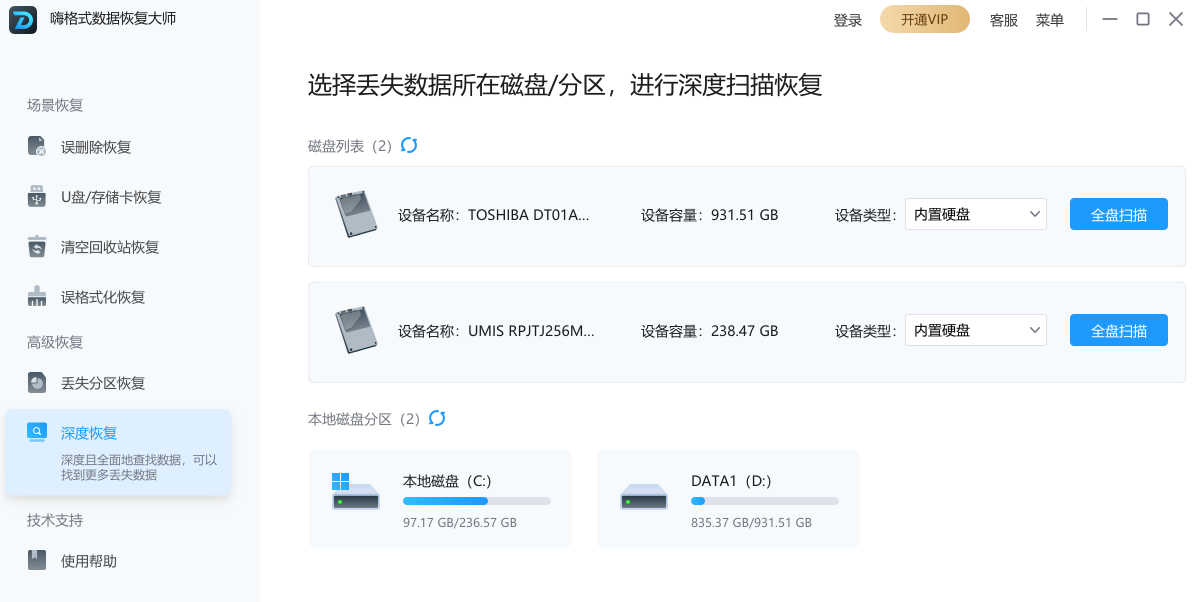Open the 菜单 menu
The height and width of the screenshot is (602, 1203).
(x=1049, y=20)
